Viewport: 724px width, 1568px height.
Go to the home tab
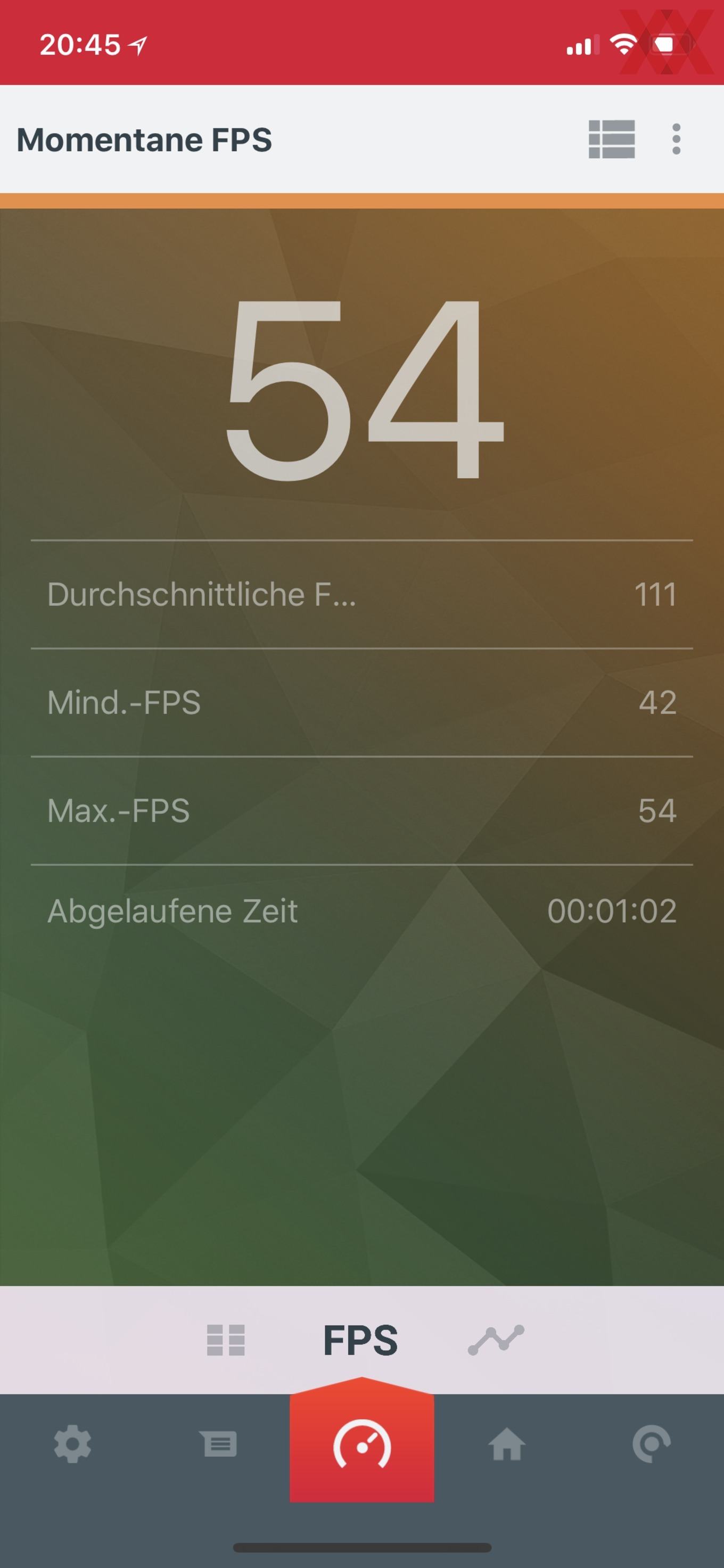click(x=507, y=1444)
